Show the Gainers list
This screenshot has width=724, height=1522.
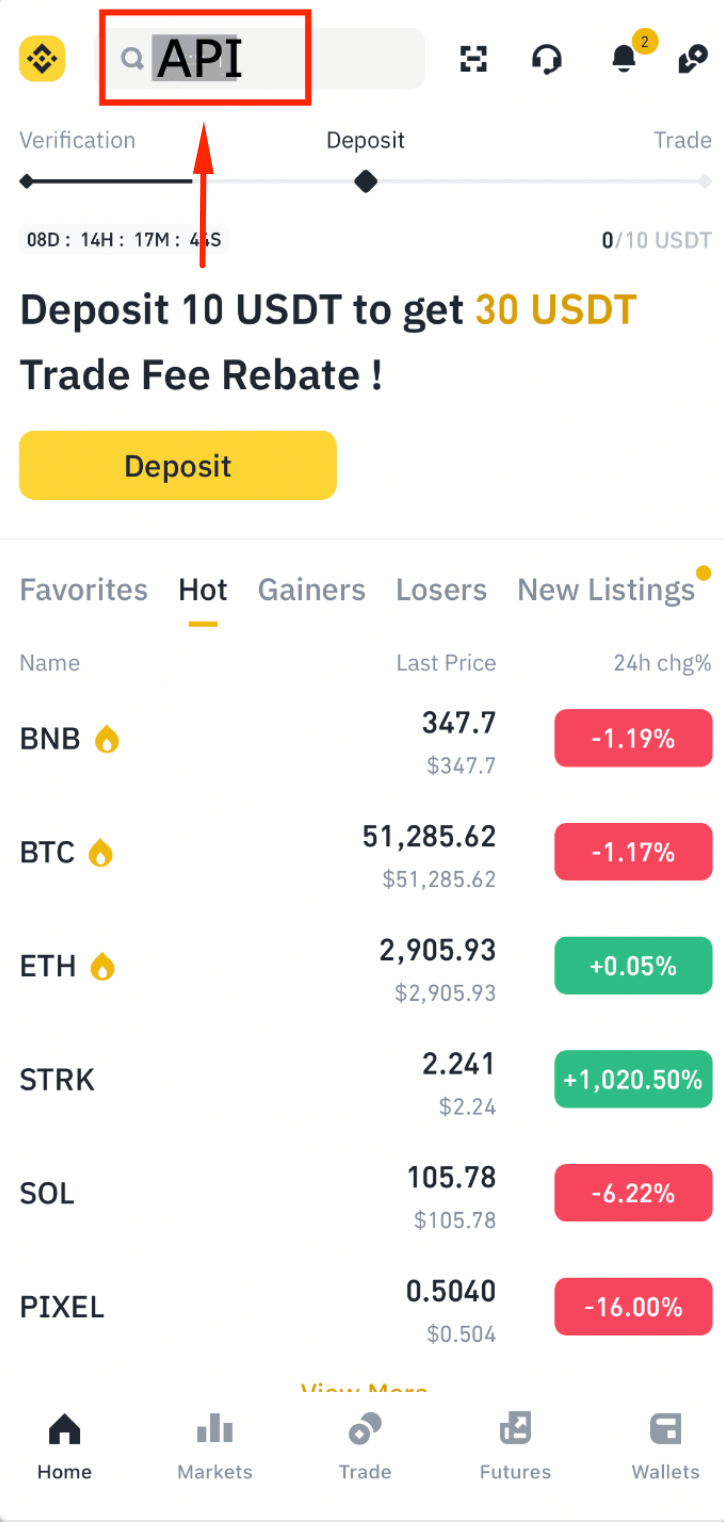[311, 590]
